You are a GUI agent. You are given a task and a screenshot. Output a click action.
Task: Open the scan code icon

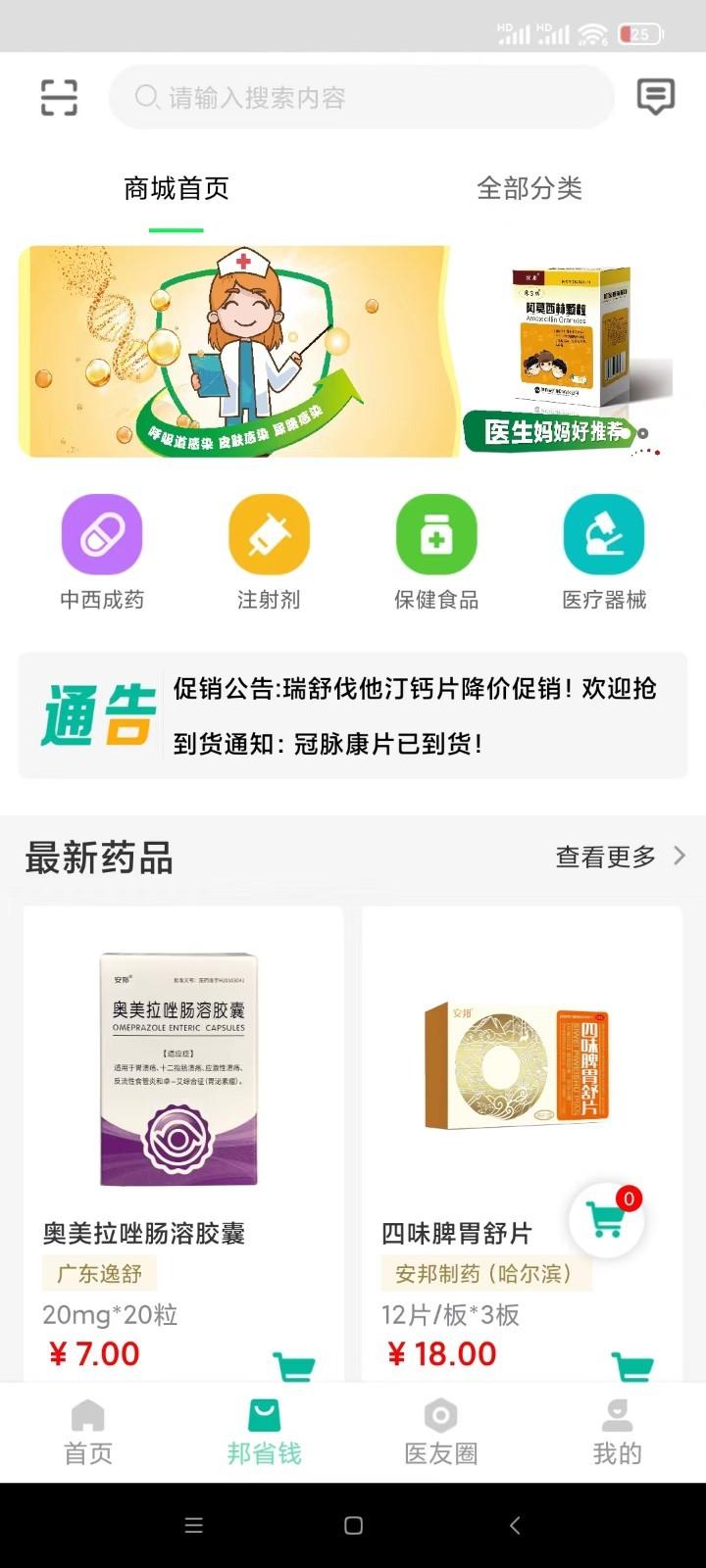pyautogui.click(x=59, y=97)
